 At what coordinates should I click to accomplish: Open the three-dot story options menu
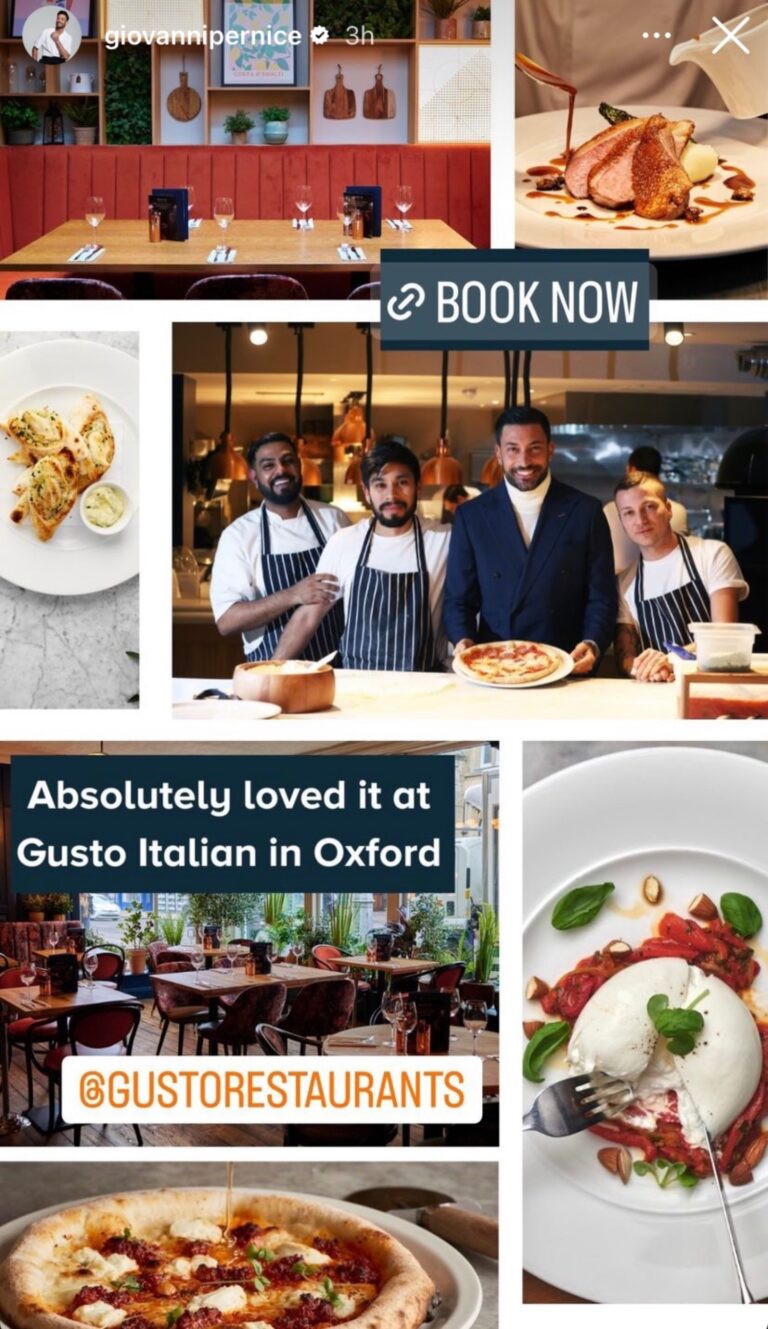pyautogui.click(x=656, y=36)
